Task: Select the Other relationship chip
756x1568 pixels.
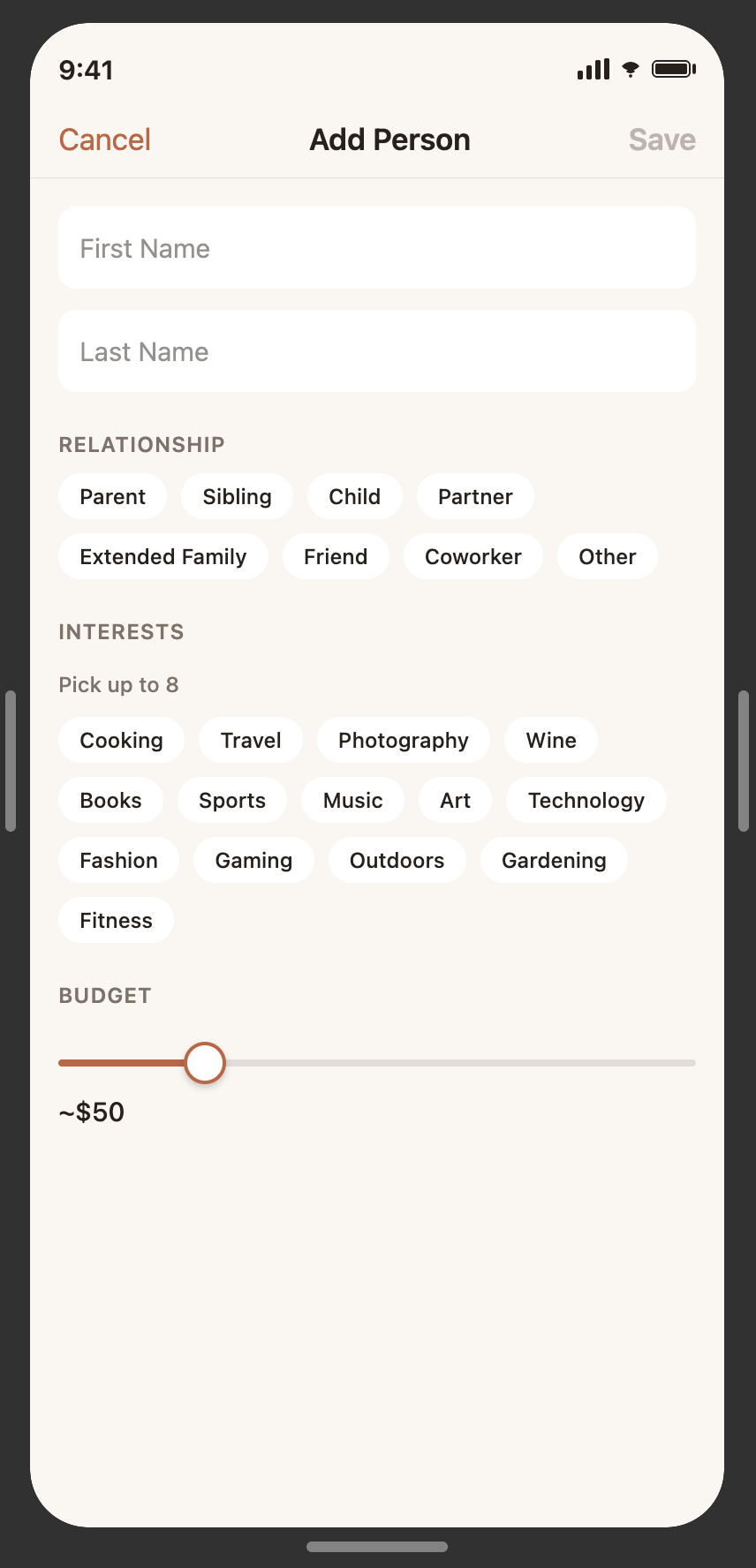Action: [607, 556]
